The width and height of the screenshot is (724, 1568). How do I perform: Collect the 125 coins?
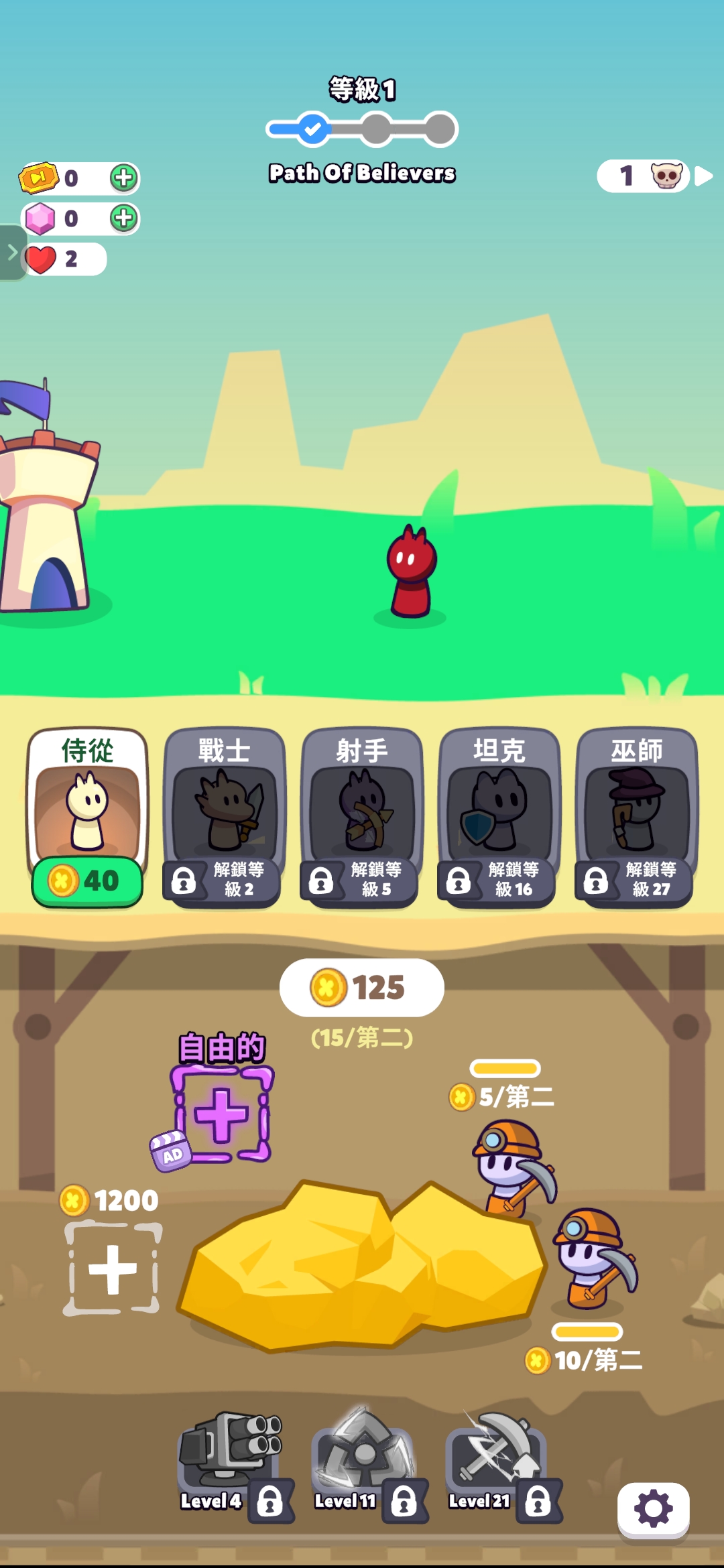(362, 988)
